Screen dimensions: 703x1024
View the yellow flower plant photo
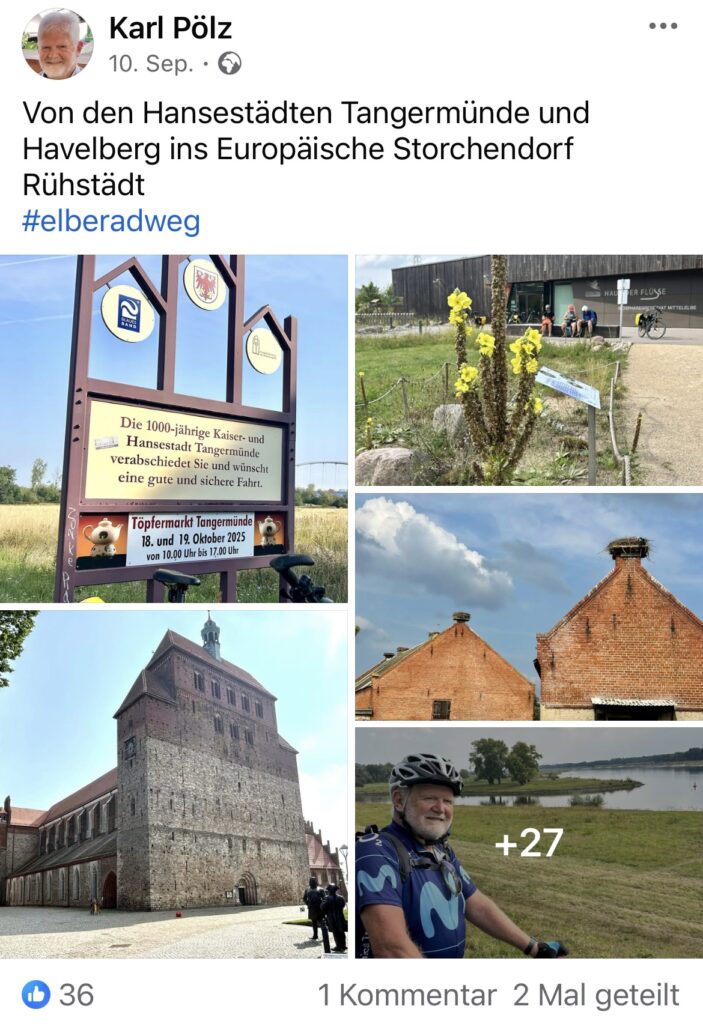(528, 370)
